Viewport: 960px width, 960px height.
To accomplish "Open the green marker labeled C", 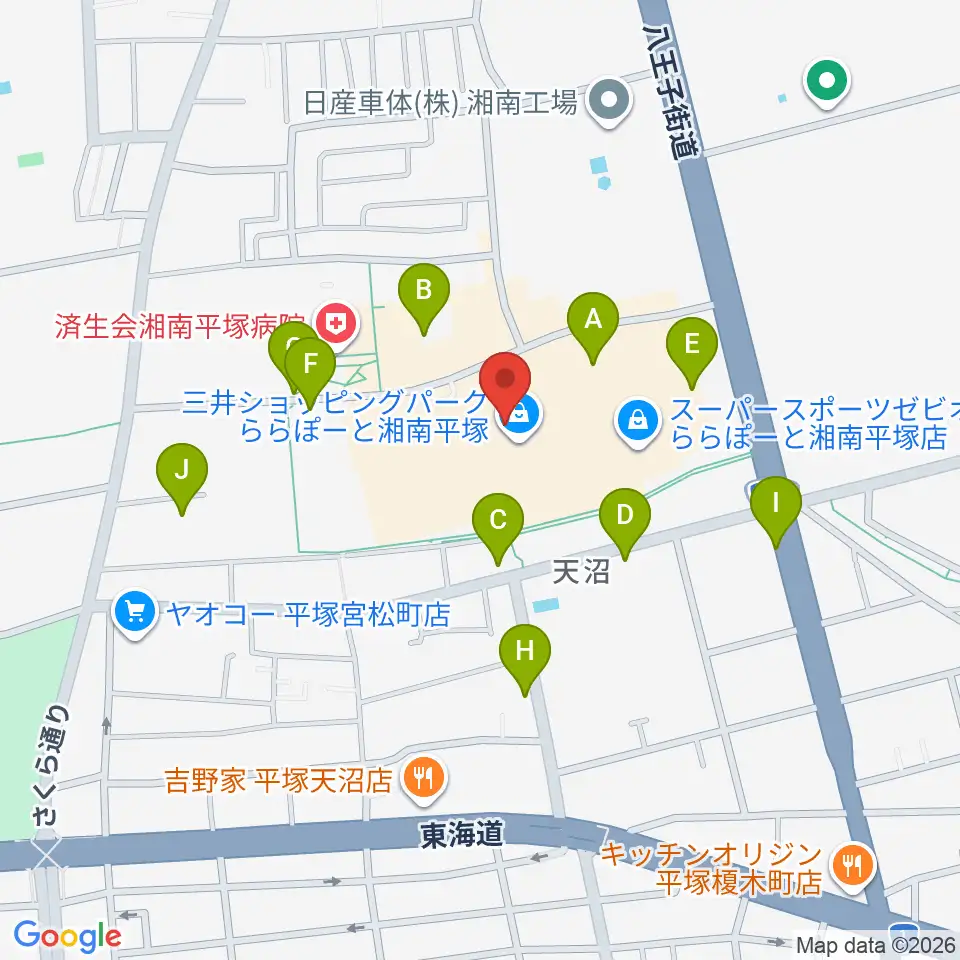I will (498, 525).
